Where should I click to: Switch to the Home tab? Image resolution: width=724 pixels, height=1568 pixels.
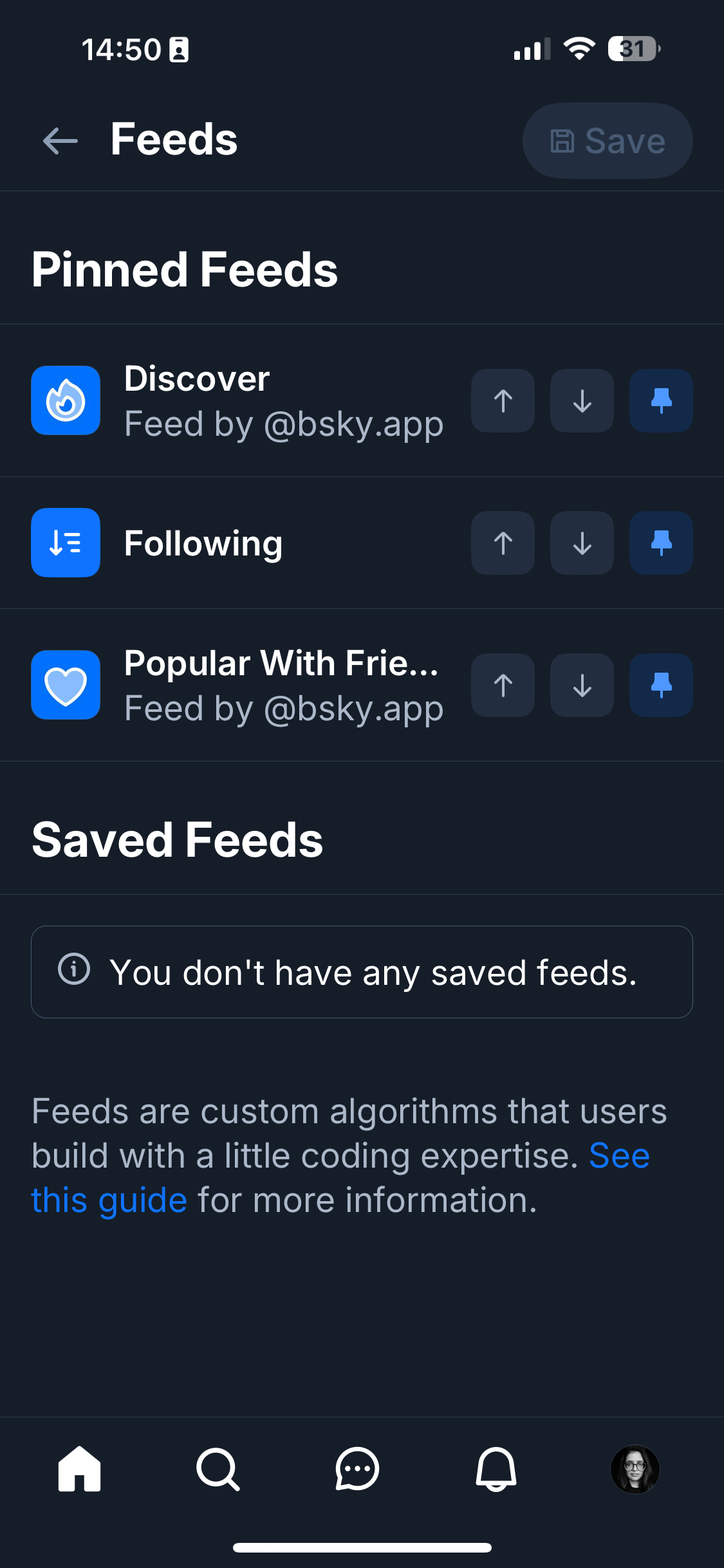[x=80, y=1469]
